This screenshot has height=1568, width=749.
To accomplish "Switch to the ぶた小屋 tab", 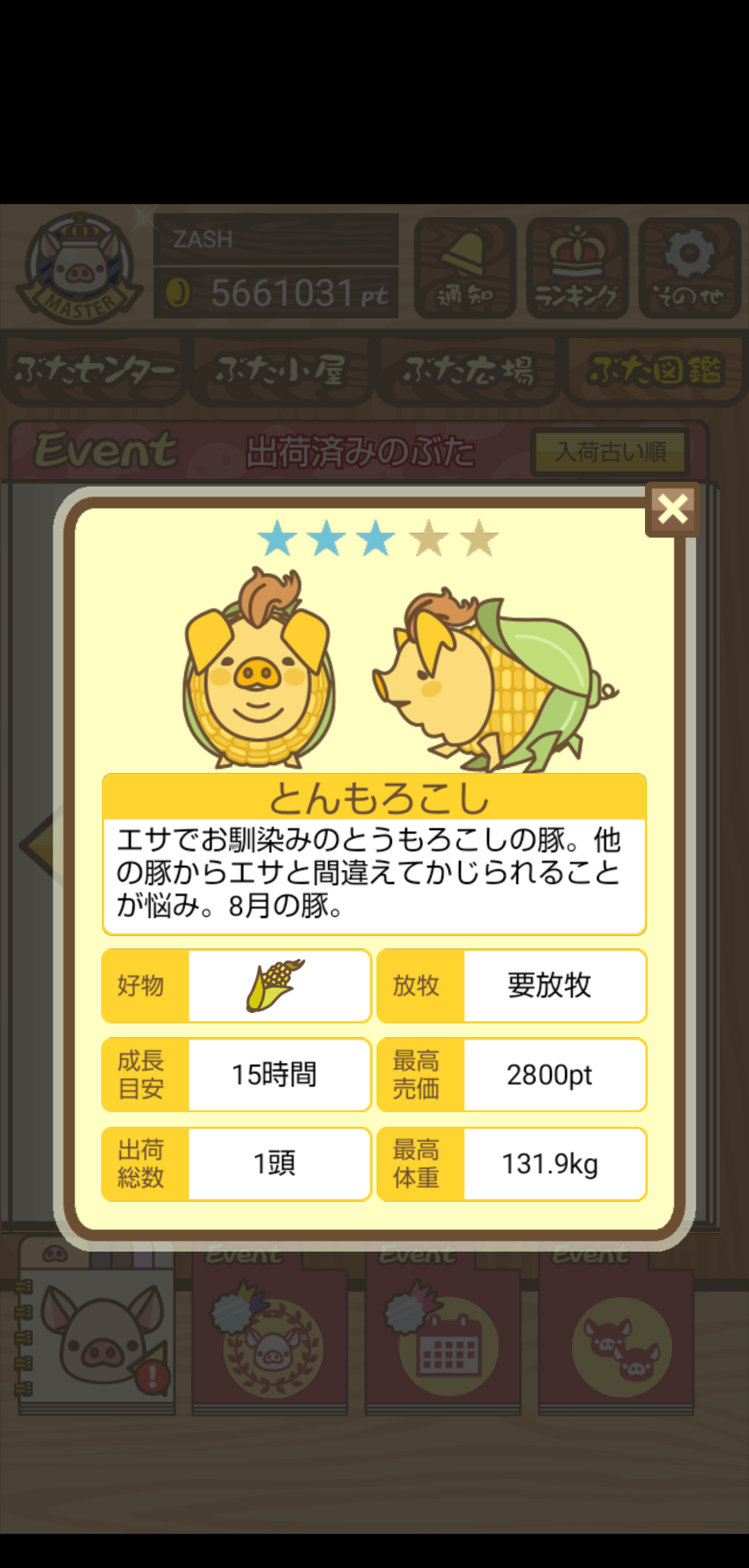I will point(281,370).
